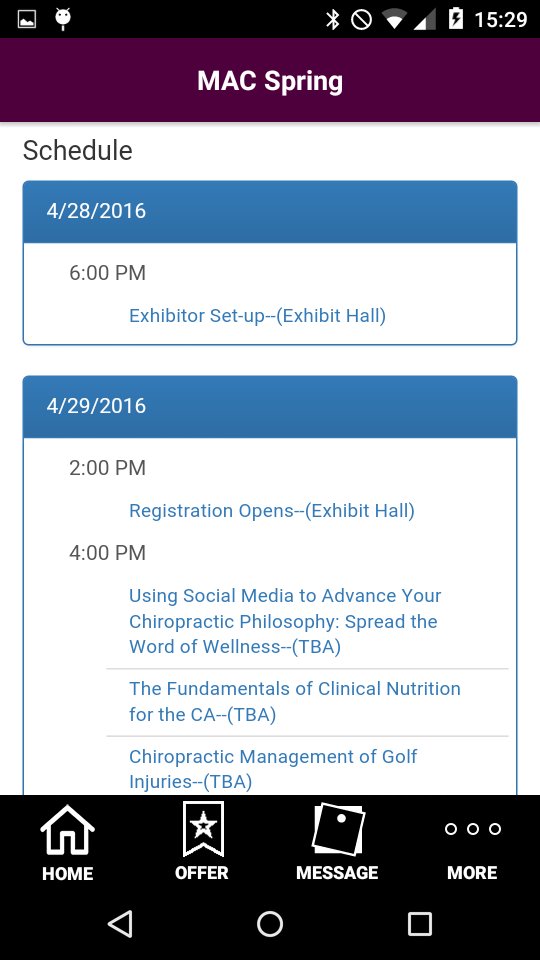Open Registration Opens event in Exhibit Hall
540x960 pixels.
272,511
